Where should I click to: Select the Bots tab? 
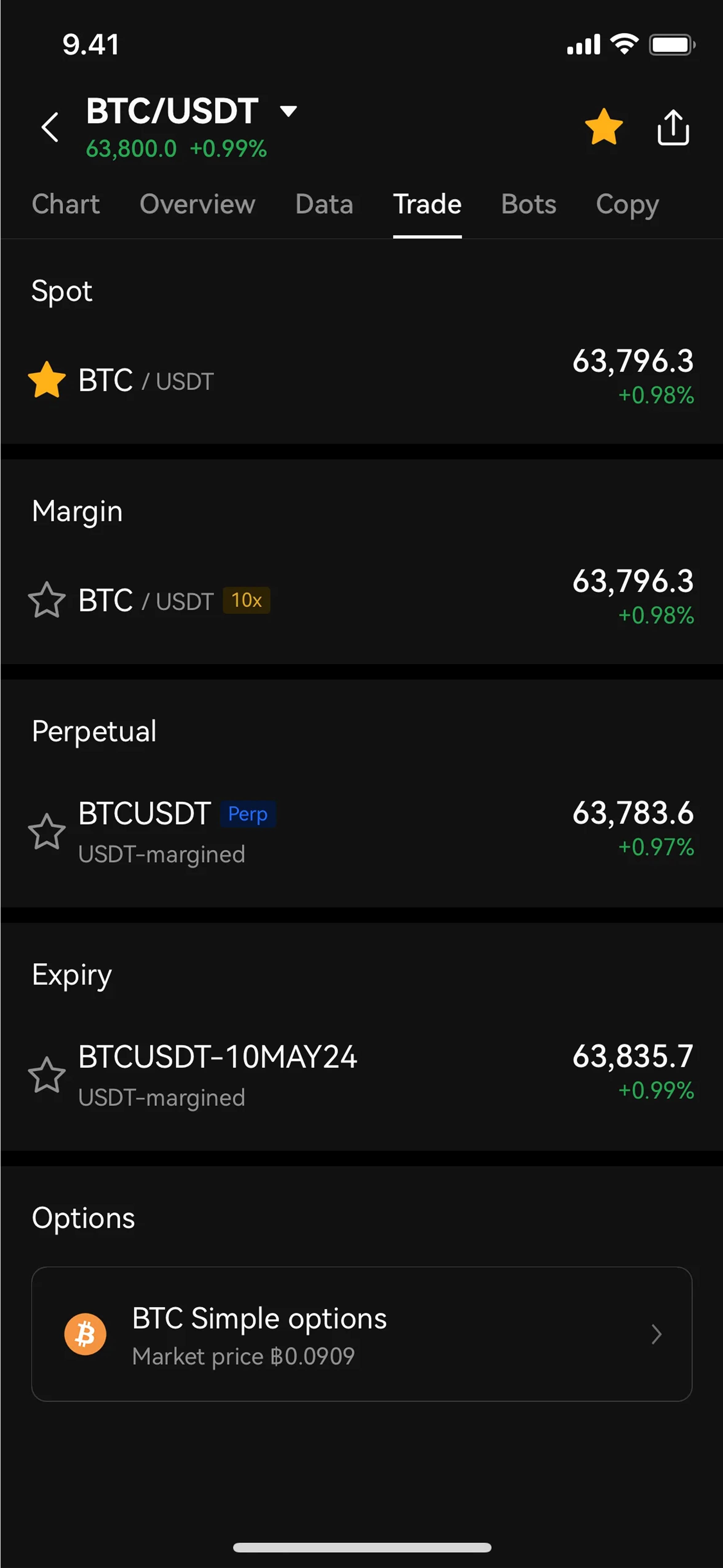(528, 205)
